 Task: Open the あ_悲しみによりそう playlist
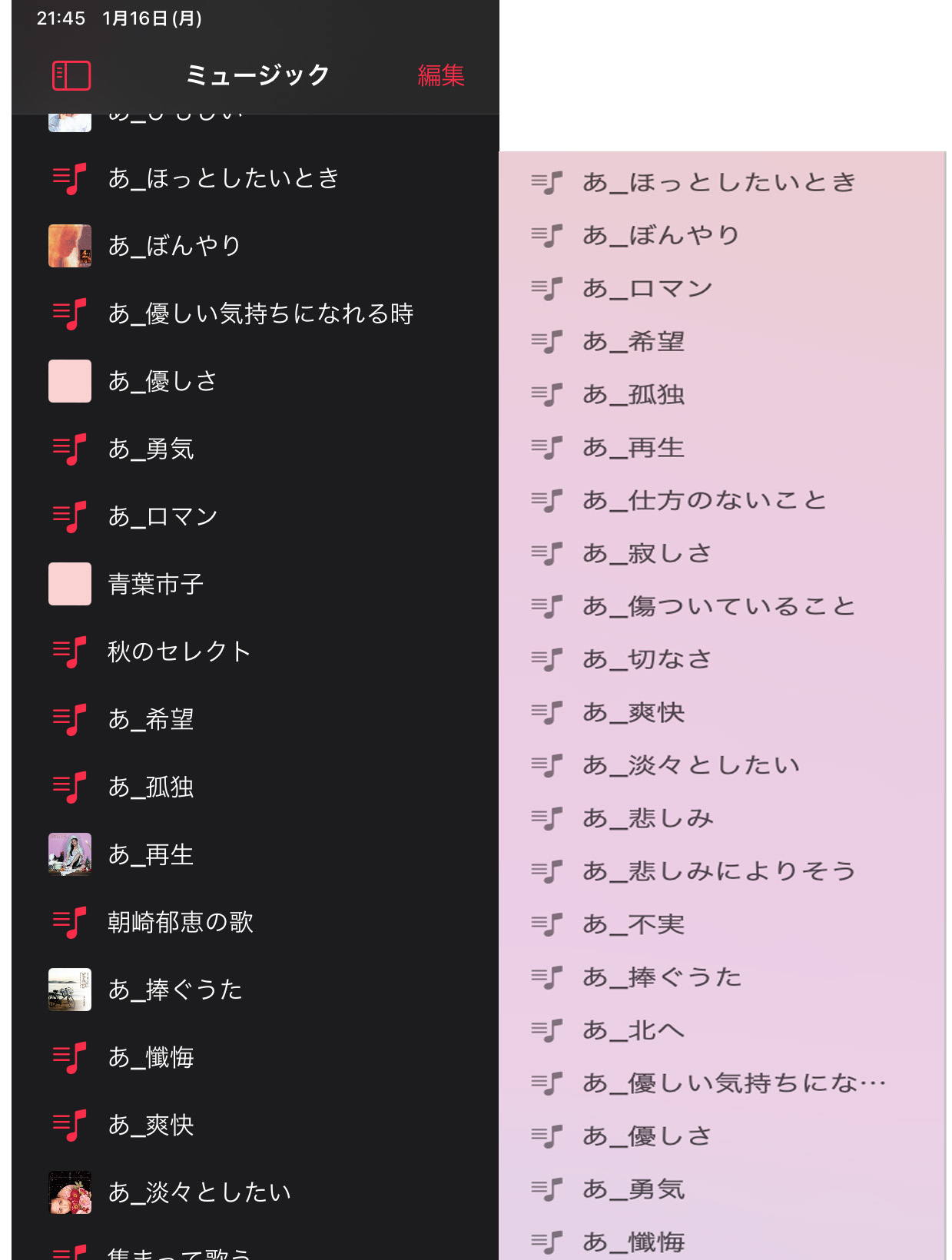coord(718,871)
